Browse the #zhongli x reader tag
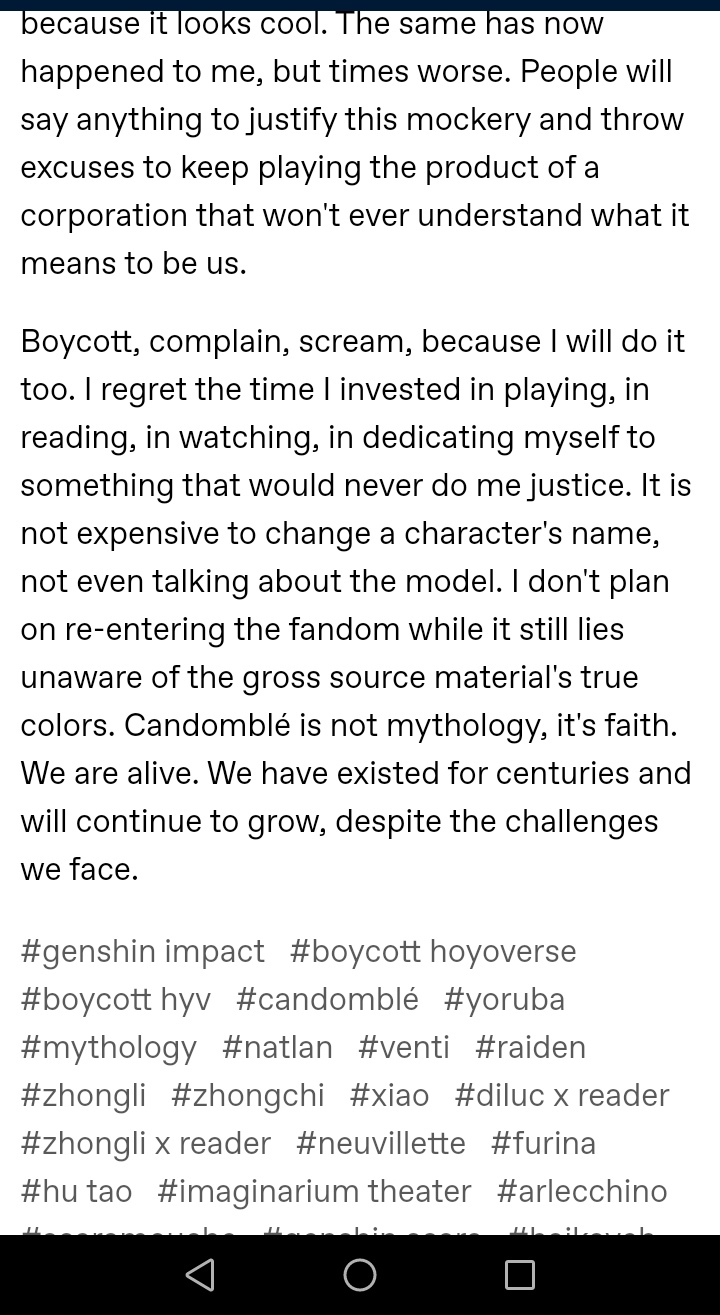Image resolution: width=720 pixels, height=1315 pixels. pos(145,1143)
